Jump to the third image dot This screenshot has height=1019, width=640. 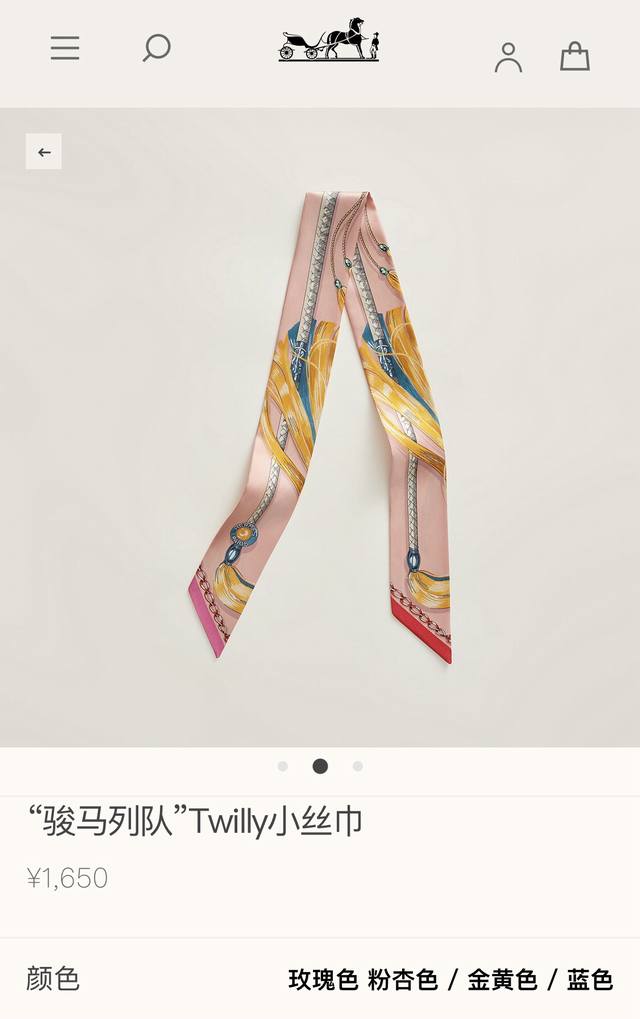[x=358, y=766]
